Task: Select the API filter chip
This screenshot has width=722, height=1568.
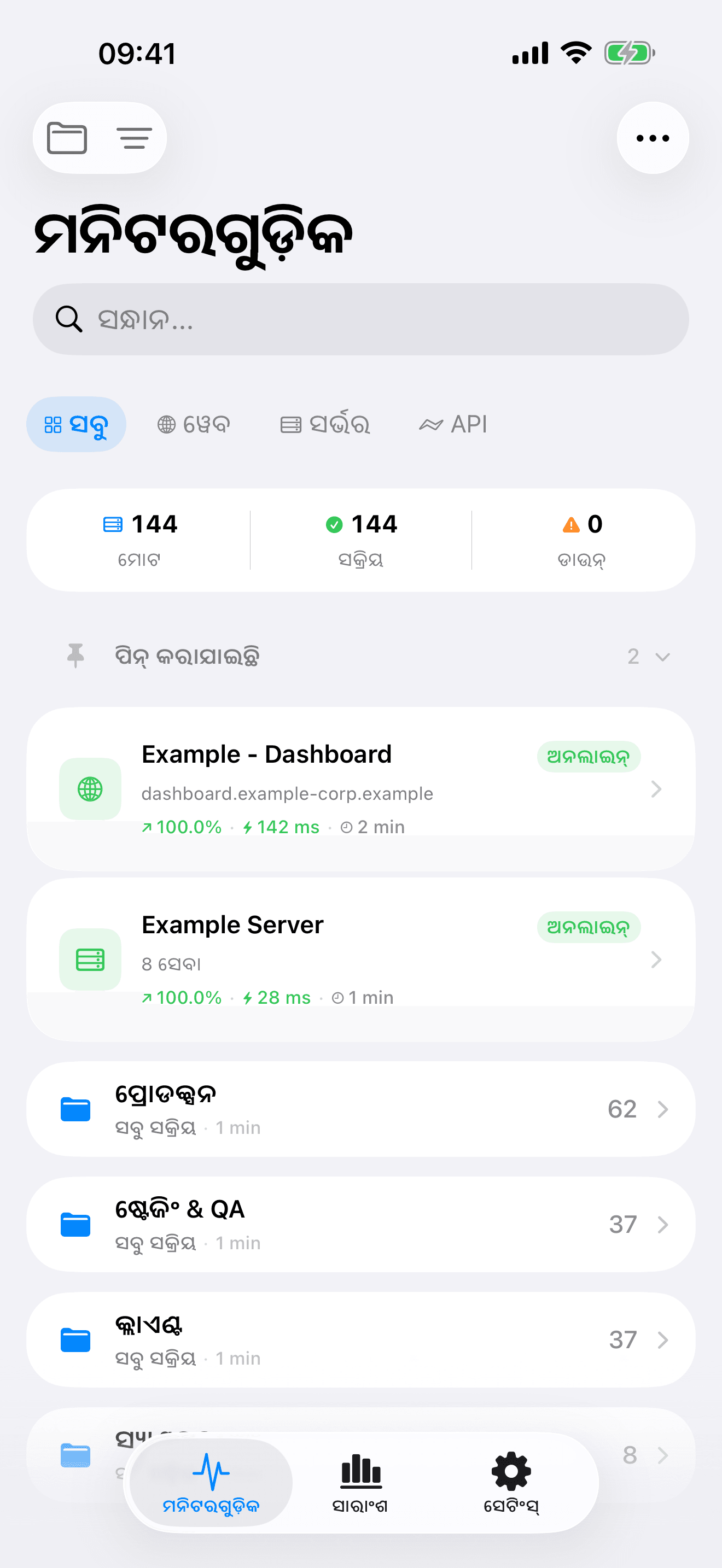Action: (x=453, y=424)
